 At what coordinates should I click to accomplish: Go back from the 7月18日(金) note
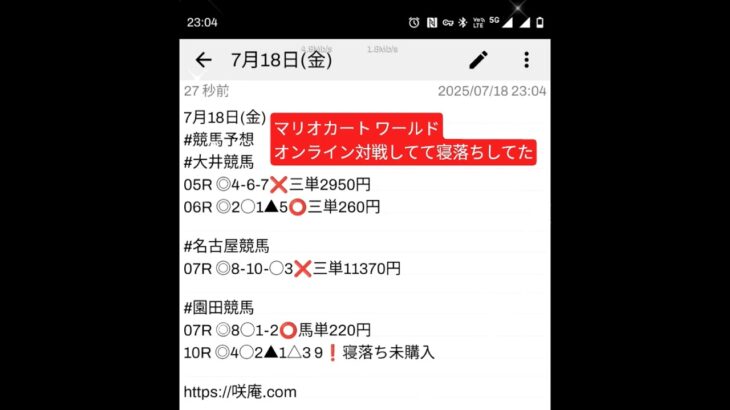203,60
